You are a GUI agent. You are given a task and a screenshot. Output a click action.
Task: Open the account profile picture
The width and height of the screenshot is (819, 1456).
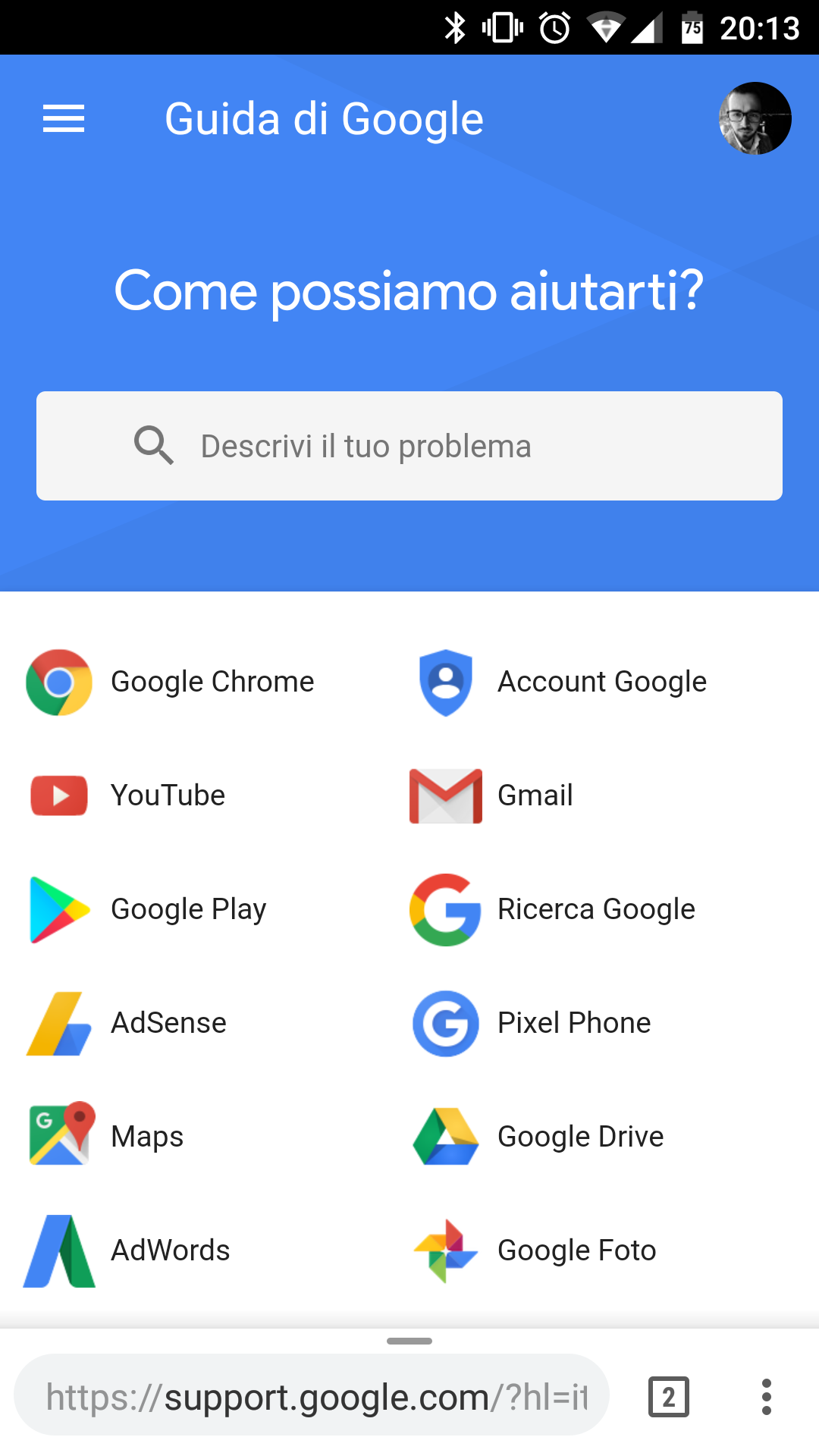pyautogui.click(x=755, y=118)
